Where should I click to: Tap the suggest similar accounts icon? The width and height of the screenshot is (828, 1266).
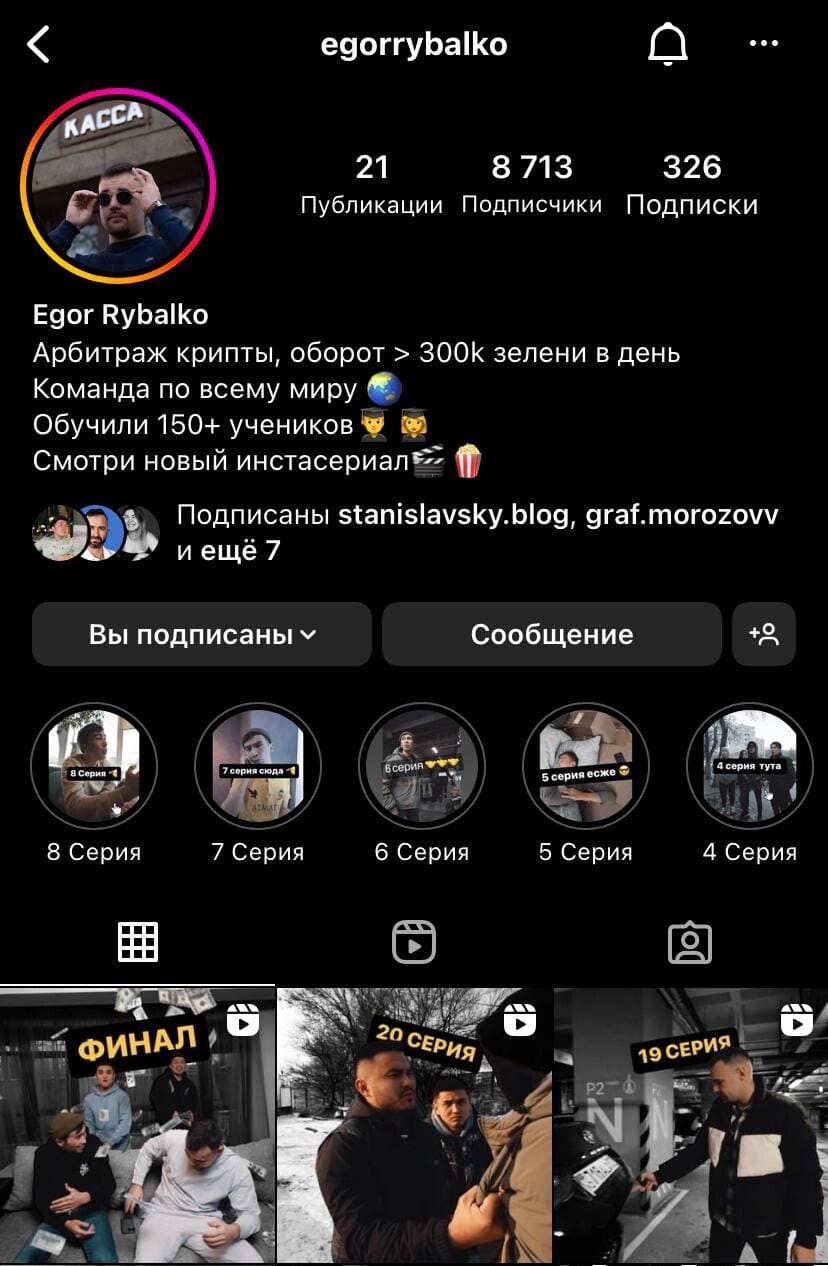pyautogui.click(x=763, y=634)
